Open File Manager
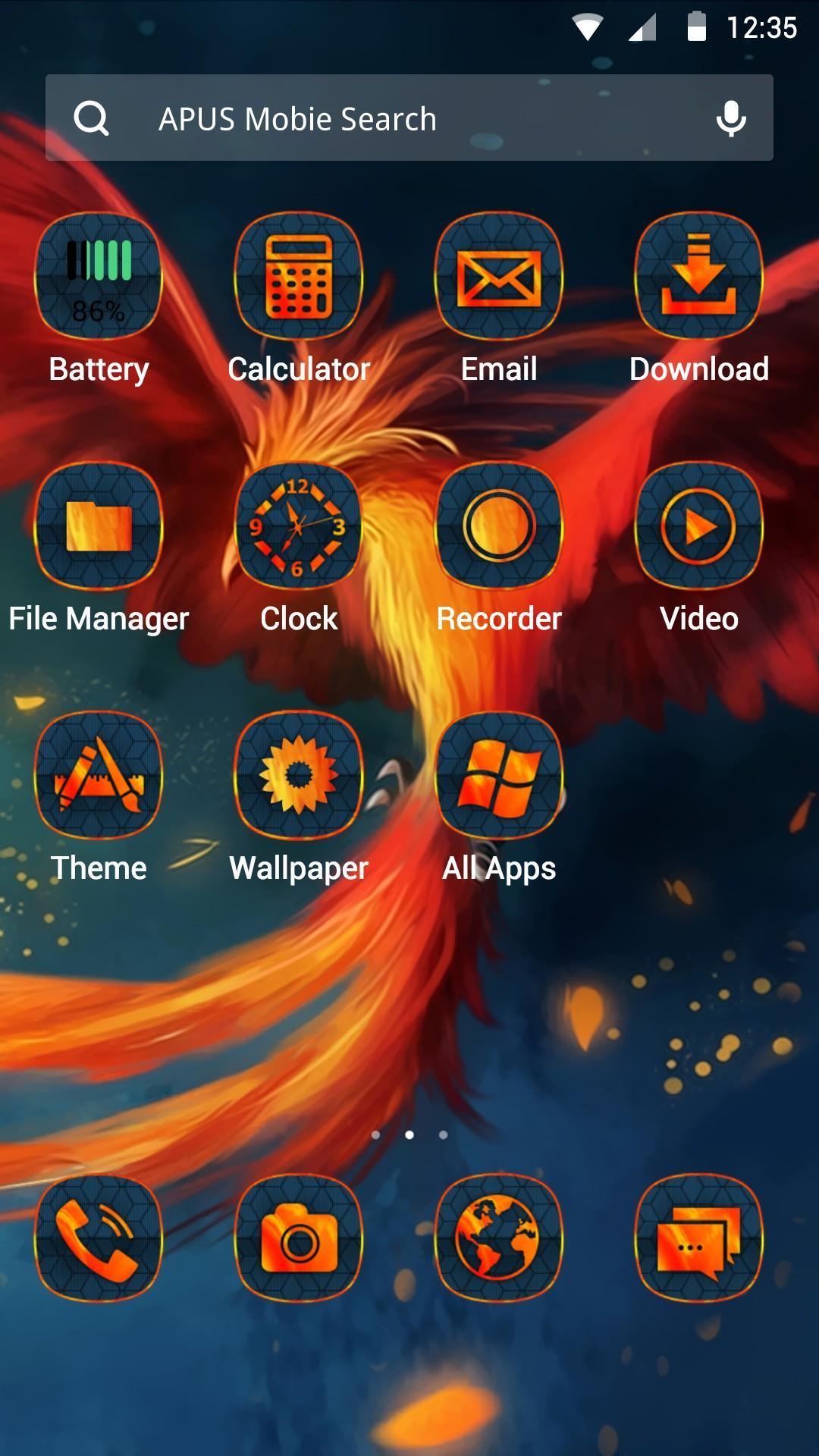 click(99, 526)
